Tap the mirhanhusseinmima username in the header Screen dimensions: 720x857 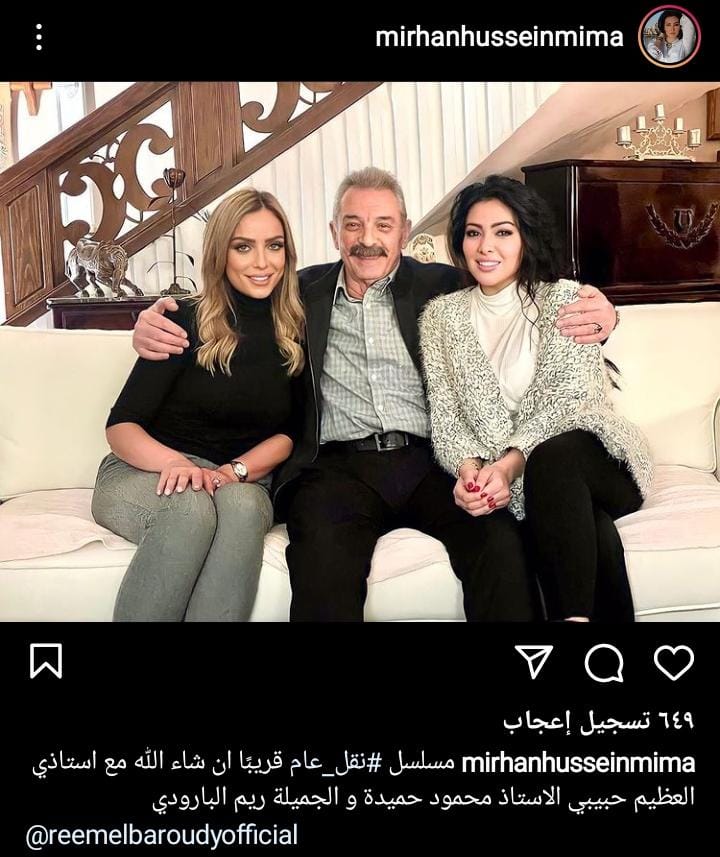pos(499,37)
